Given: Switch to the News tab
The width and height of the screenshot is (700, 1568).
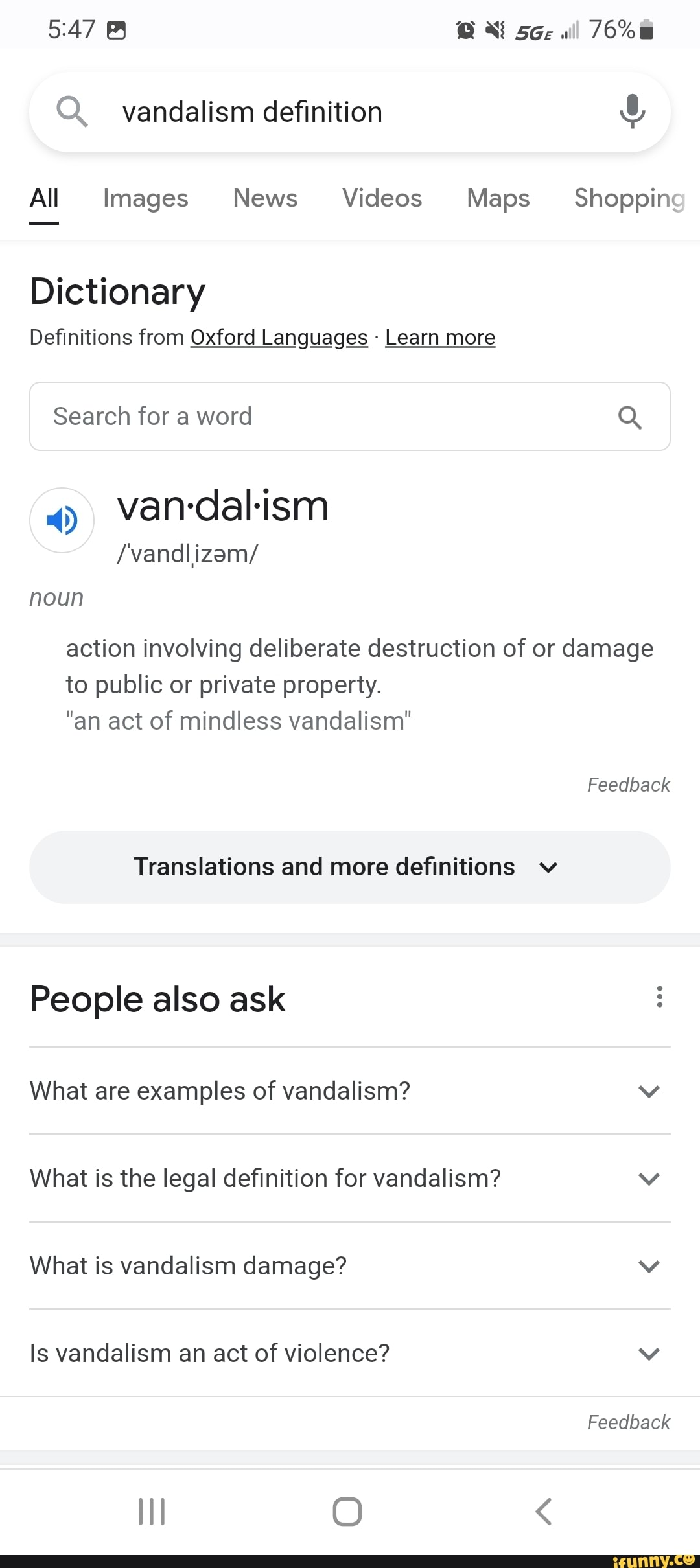Looking at the screenshot, I should click(x=264, y=199).
